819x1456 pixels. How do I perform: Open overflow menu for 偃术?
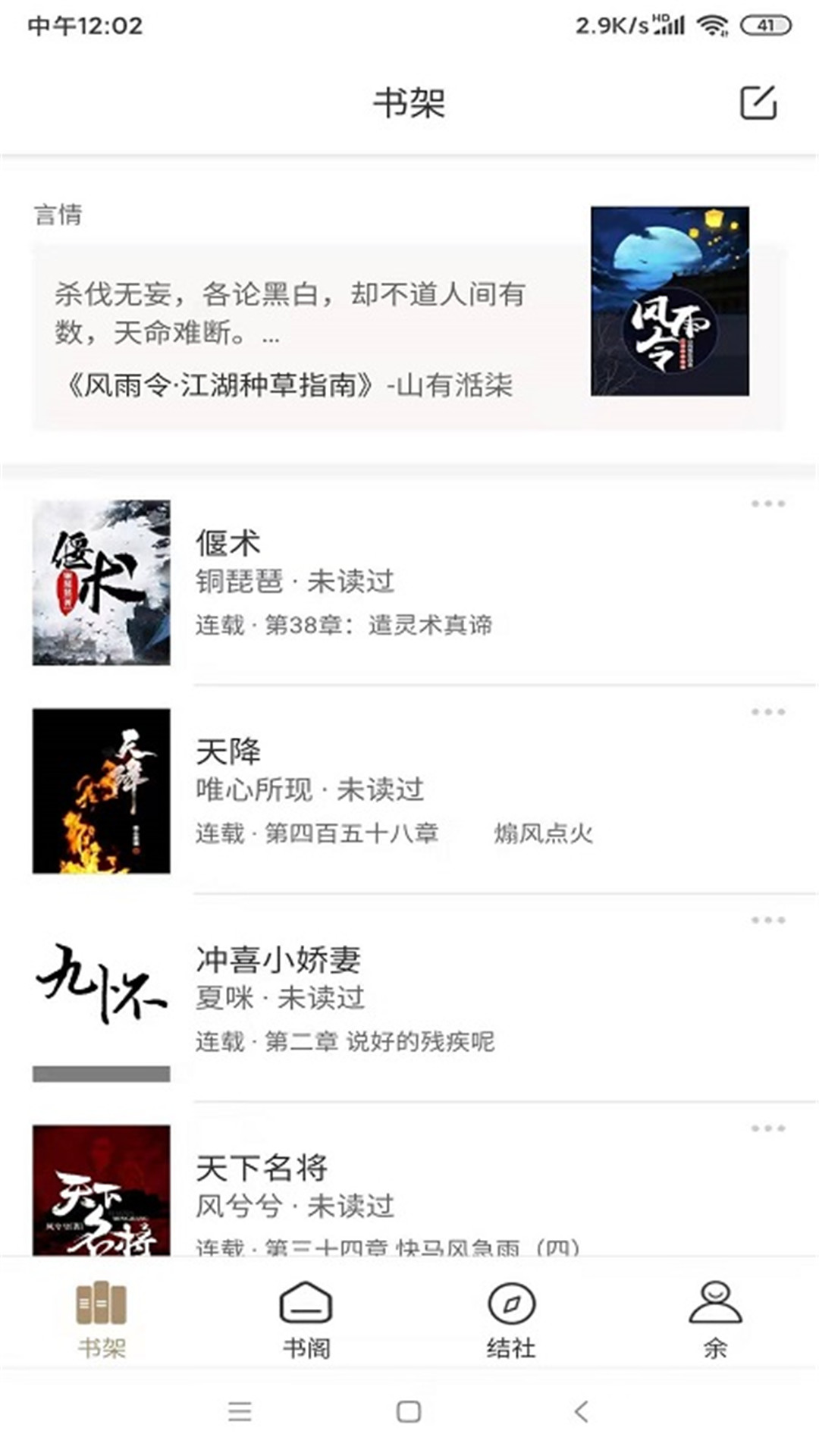[767, 502]
